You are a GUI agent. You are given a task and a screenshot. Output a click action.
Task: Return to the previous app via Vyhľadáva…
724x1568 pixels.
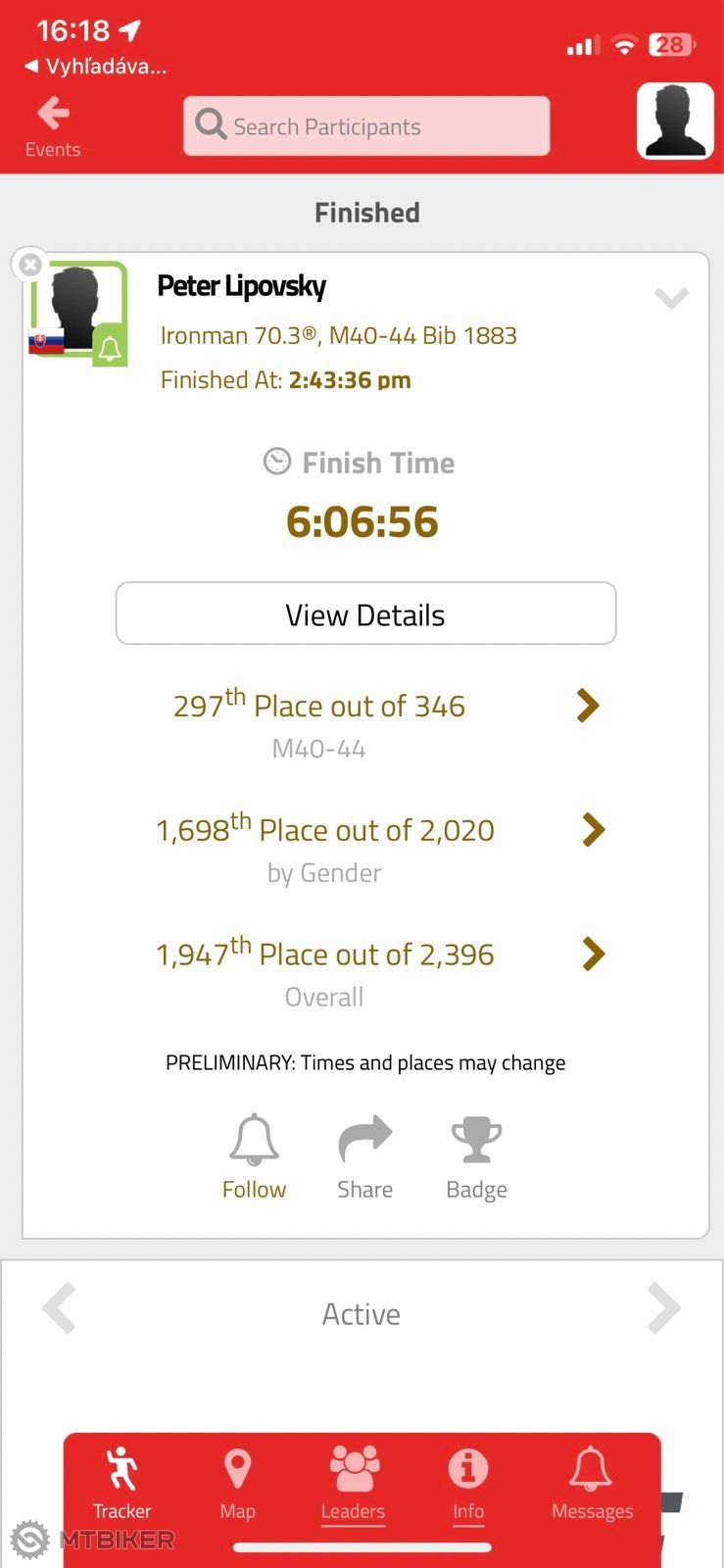click(x=95, y=67)
